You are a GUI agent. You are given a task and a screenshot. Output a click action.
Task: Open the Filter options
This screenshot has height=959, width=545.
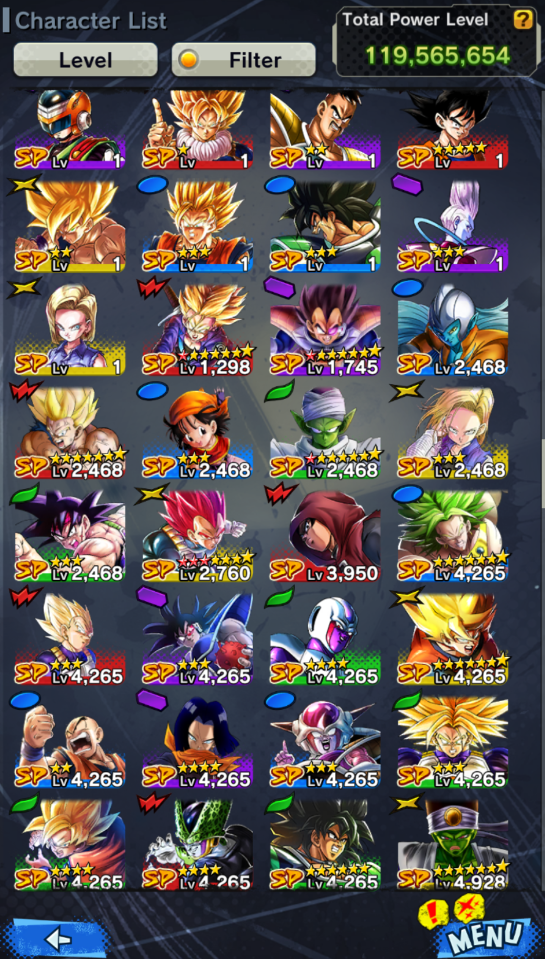click(243, 60)
